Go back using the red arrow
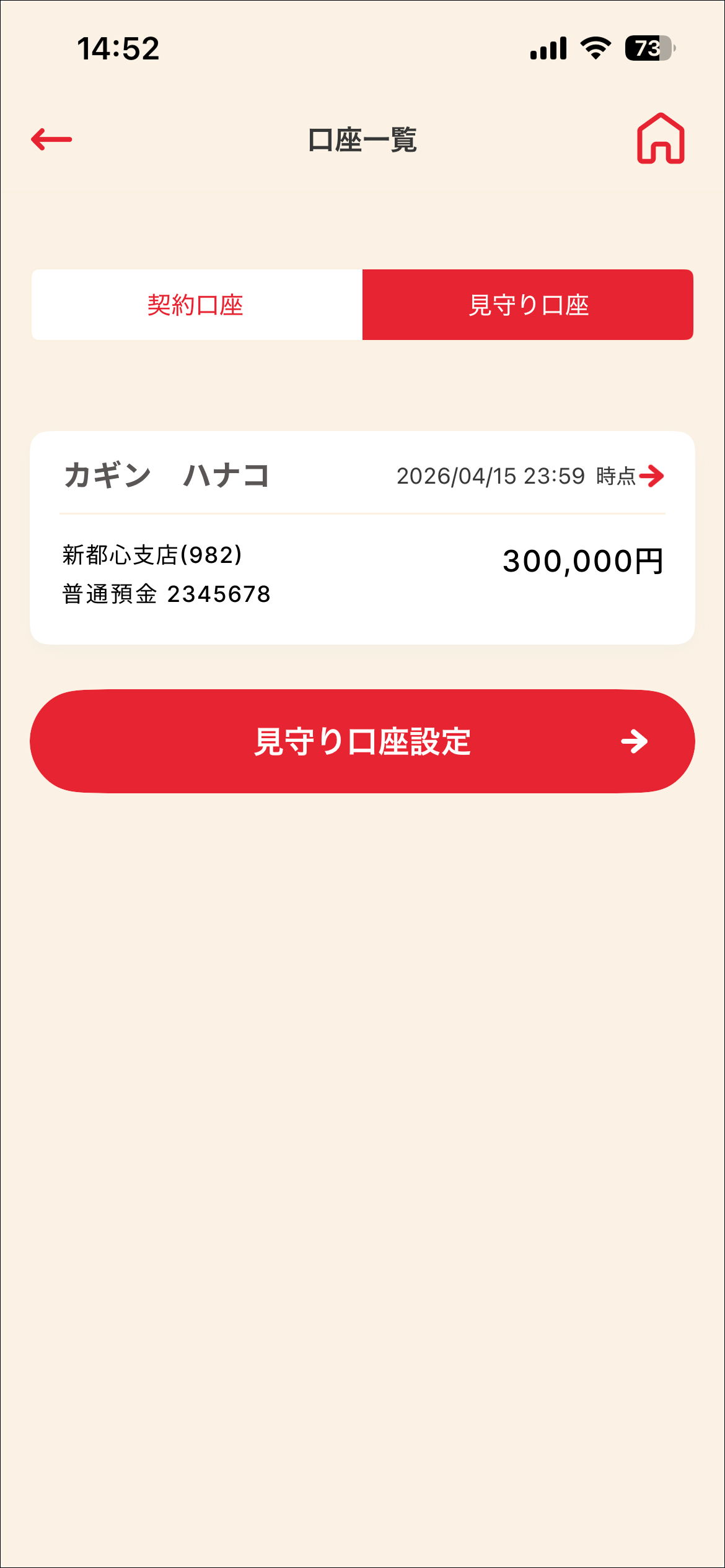This screenshot has height=1568, width=725. pyautogui.click(x=52, y=139)
